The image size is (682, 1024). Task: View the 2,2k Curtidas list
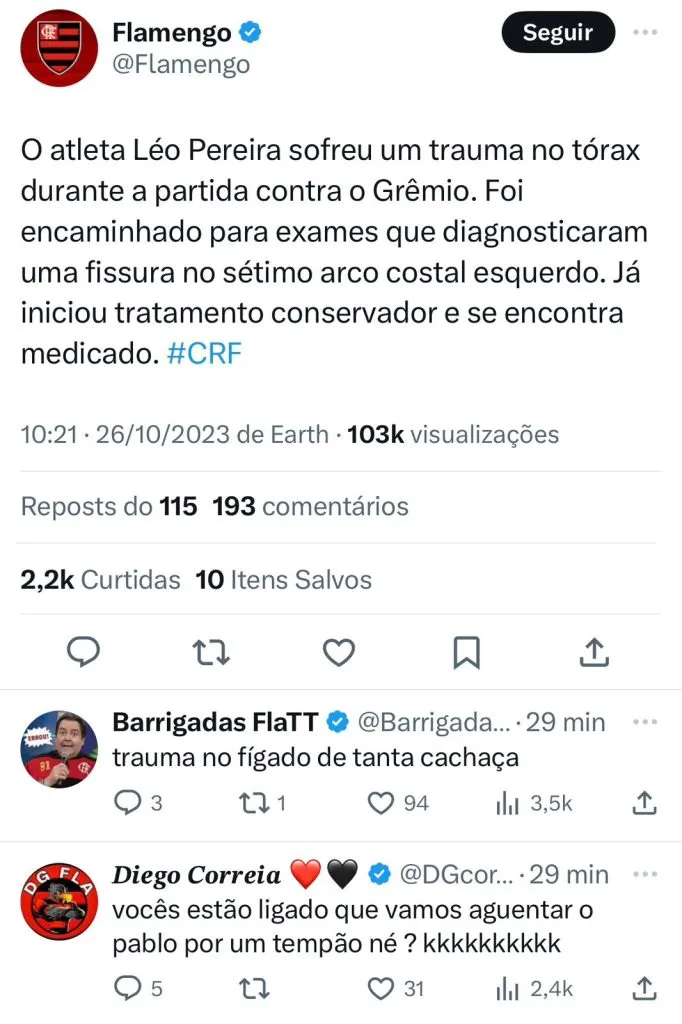click(101, 579)
